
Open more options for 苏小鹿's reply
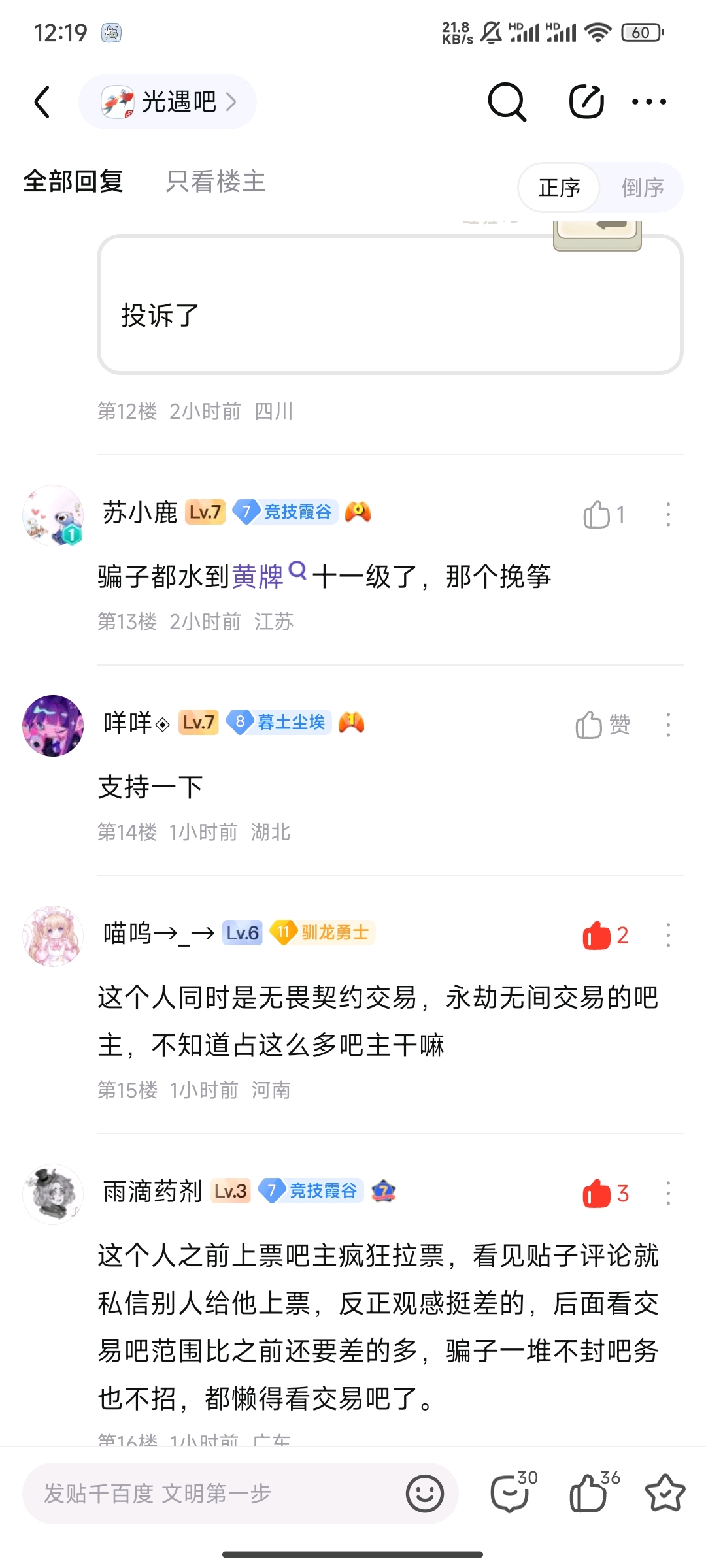pos(667,515)
